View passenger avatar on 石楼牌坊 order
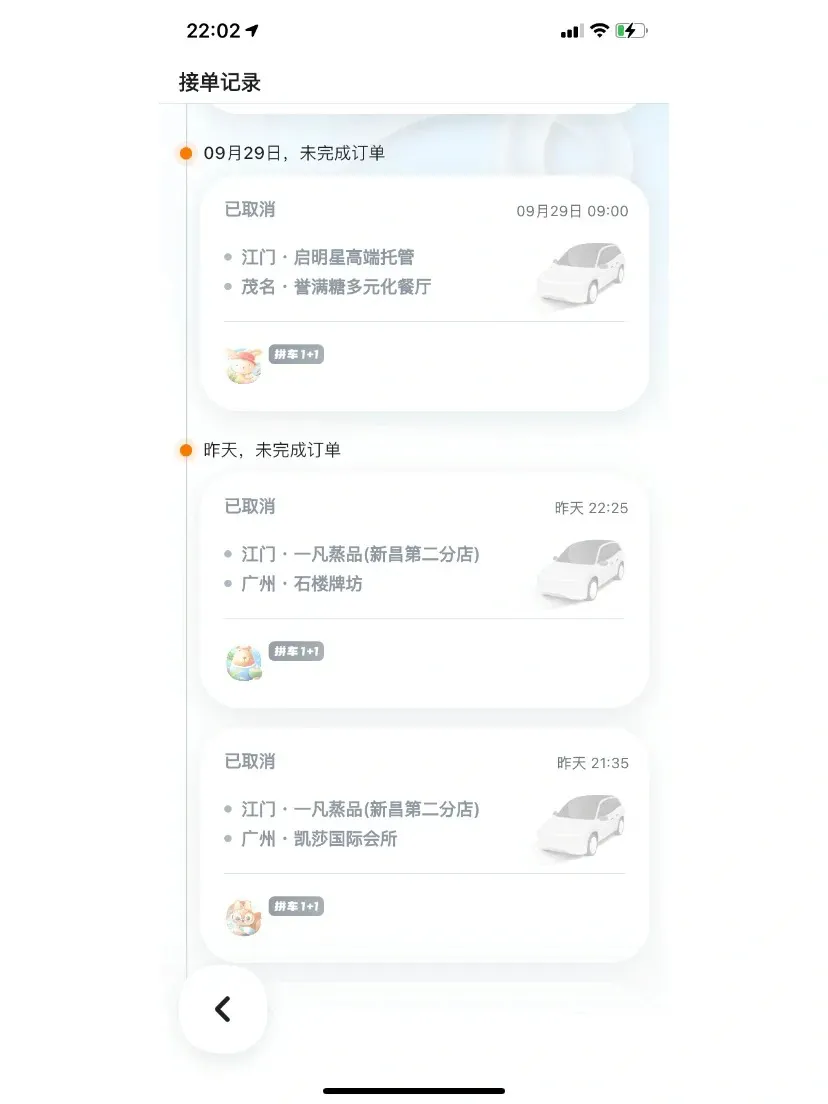 pyautogui.click(x=244, y=663)
